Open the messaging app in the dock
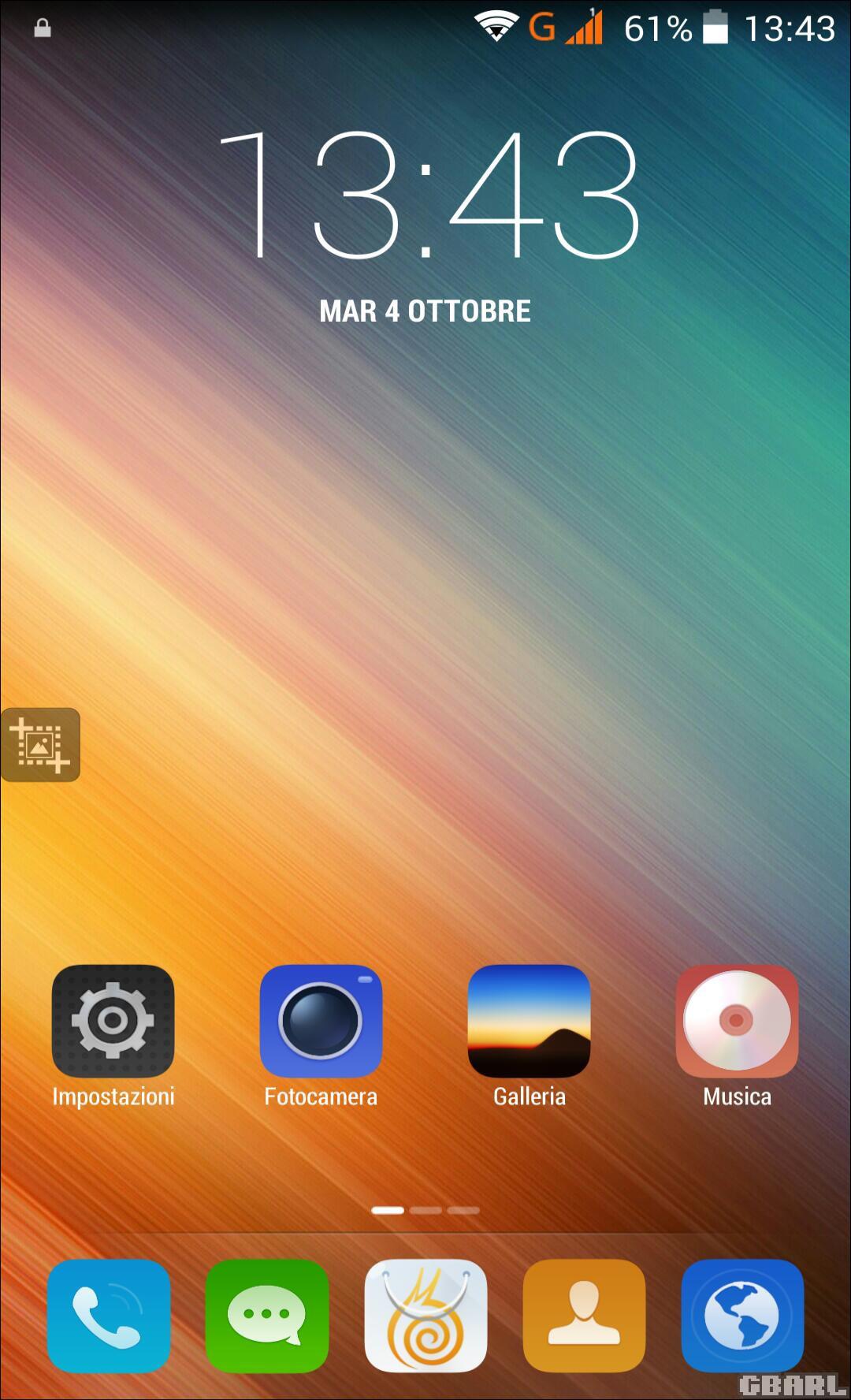Image resolution: width=851 pixels, height=1400 pixels. click(267, 1316)
